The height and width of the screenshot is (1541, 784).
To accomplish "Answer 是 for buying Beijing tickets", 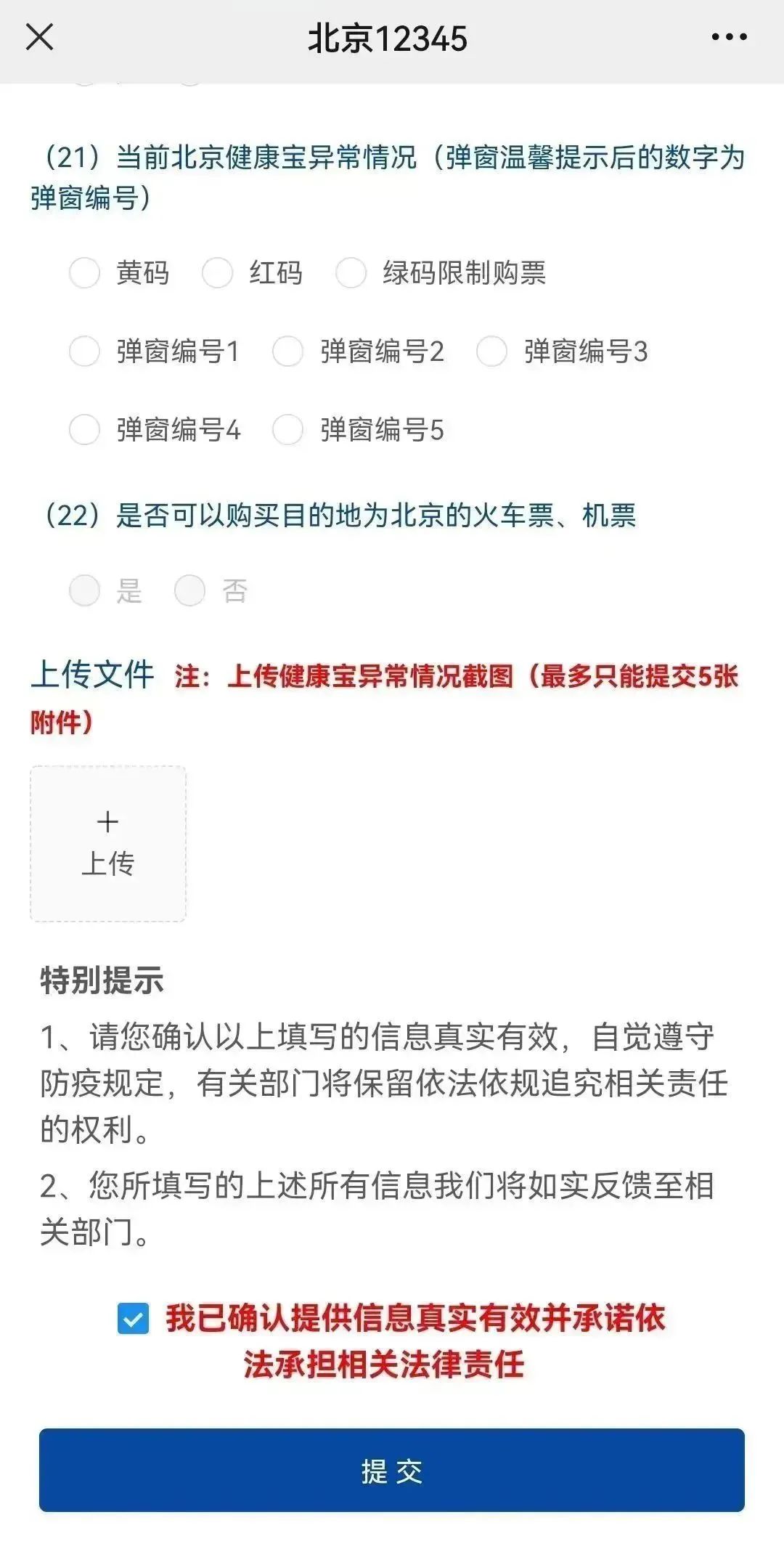I will (x=84, y=590).
